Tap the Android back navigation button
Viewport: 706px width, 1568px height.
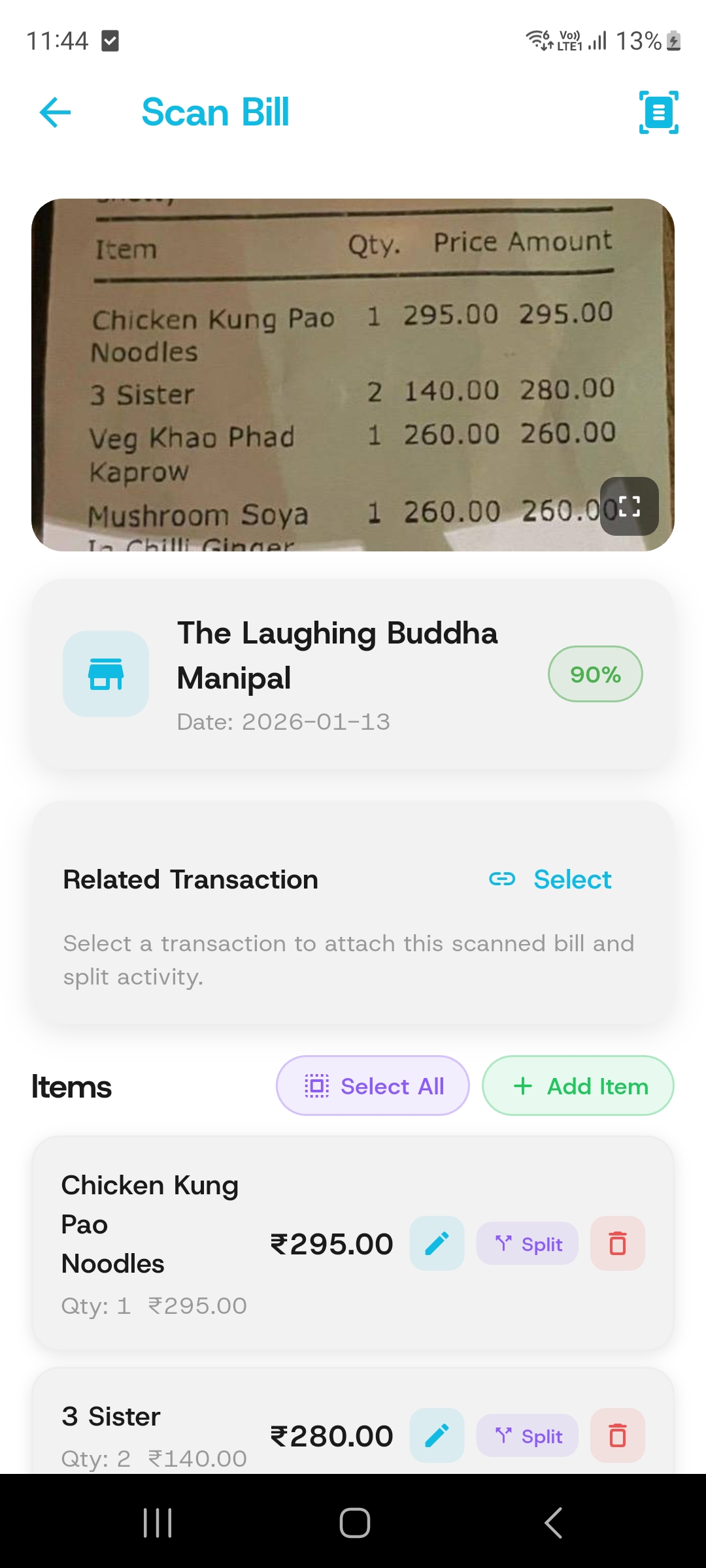tap(552, 1522)
